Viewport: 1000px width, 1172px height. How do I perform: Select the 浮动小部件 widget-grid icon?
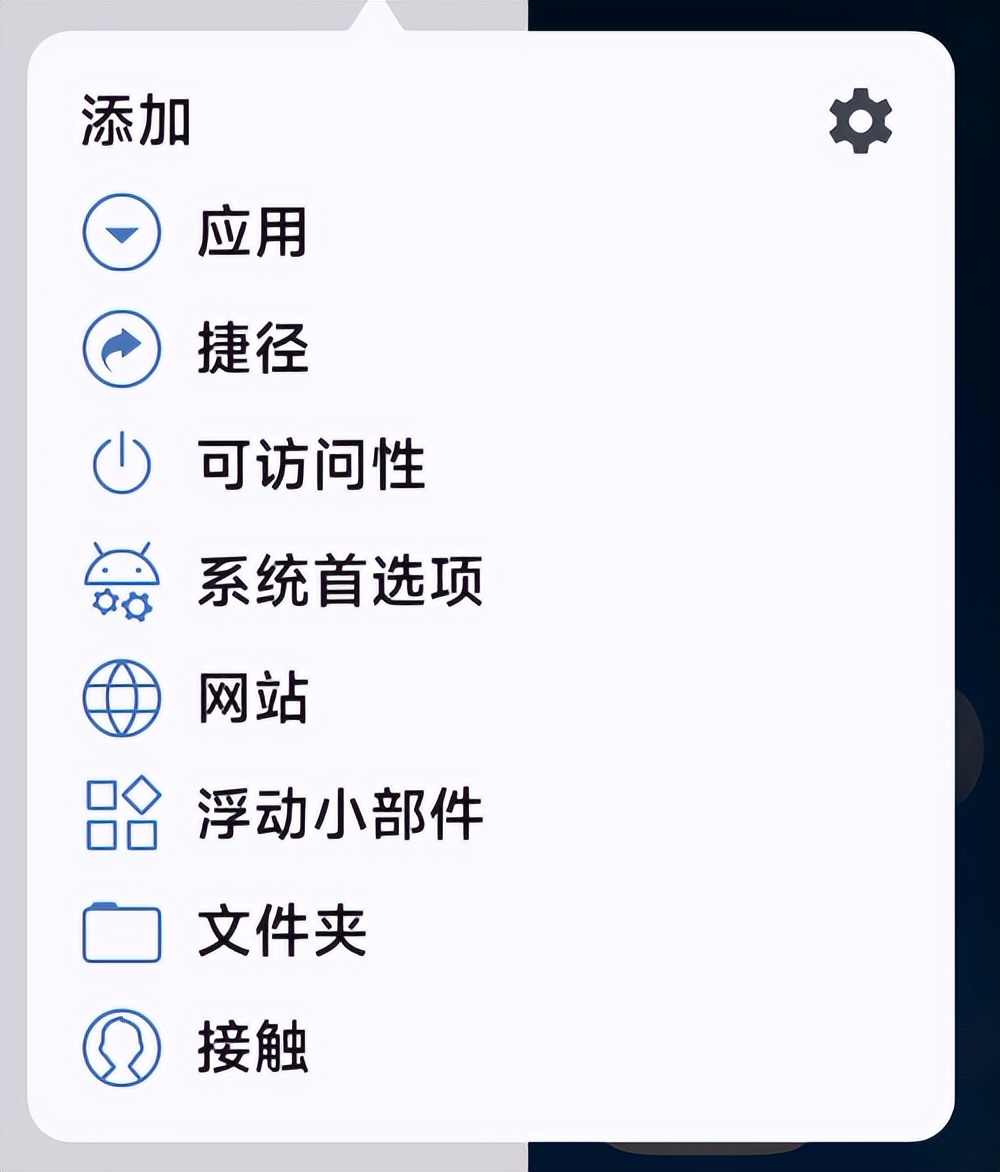121,809
